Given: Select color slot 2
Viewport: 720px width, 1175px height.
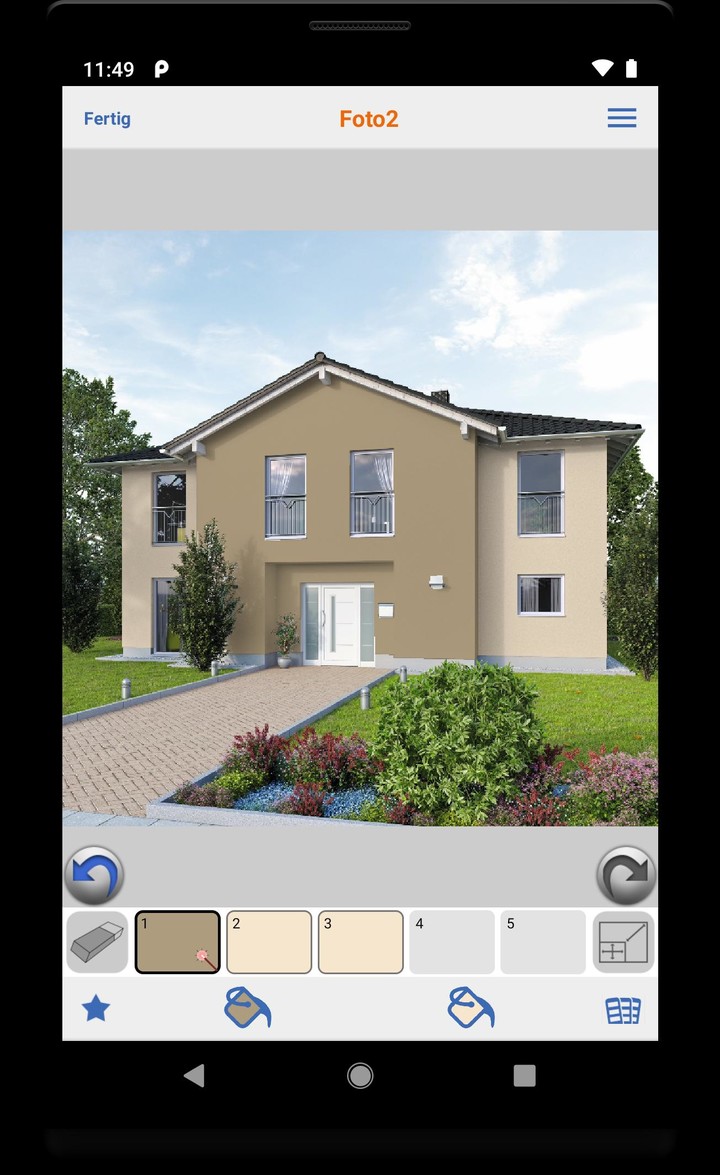Looking at the screenshot, I should point(269,942).
